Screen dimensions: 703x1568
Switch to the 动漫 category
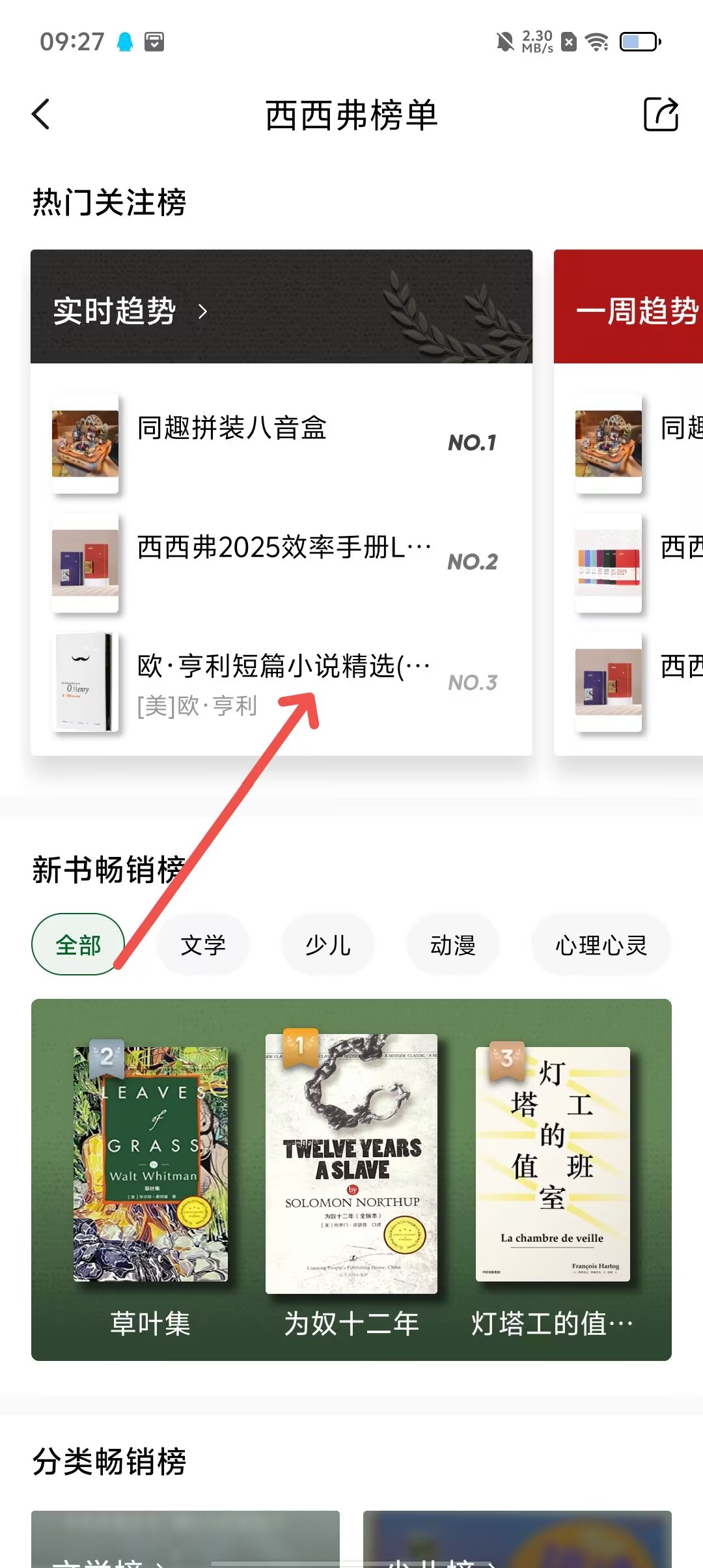click(453, 945)
